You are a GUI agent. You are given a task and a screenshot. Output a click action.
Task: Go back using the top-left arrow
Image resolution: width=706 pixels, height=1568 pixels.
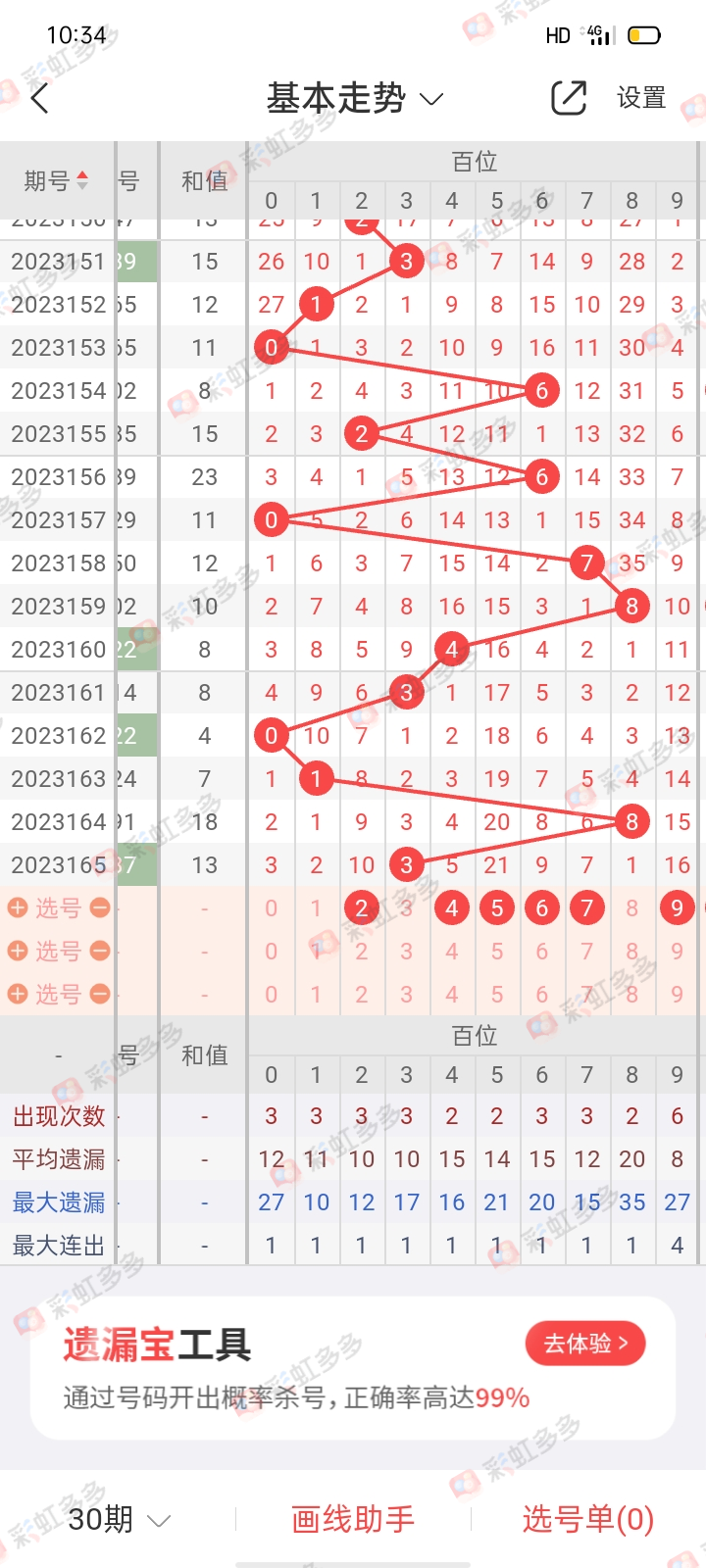coord(40,98)
